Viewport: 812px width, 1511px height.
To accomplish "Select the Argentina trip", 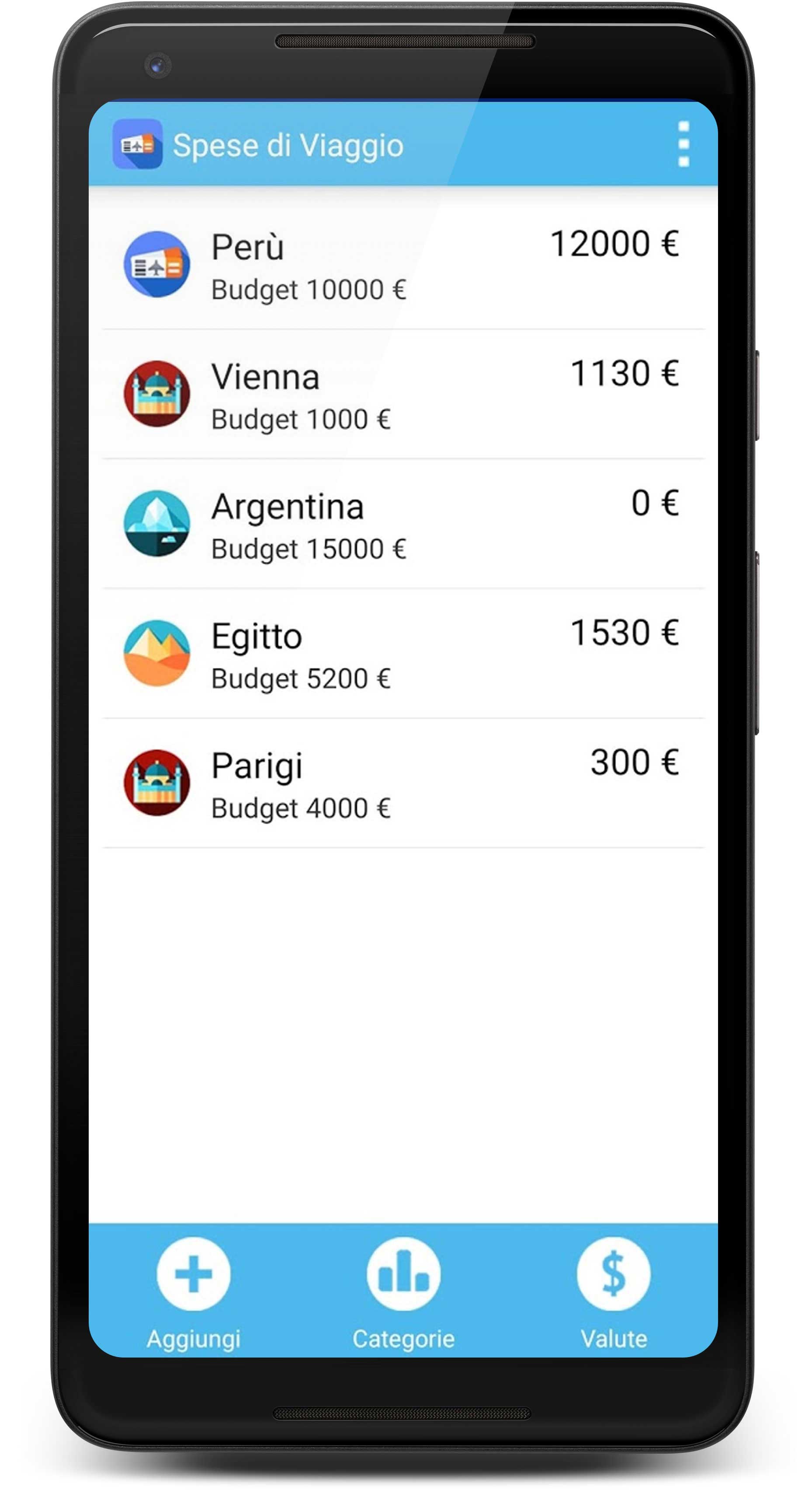I will 403,524.
